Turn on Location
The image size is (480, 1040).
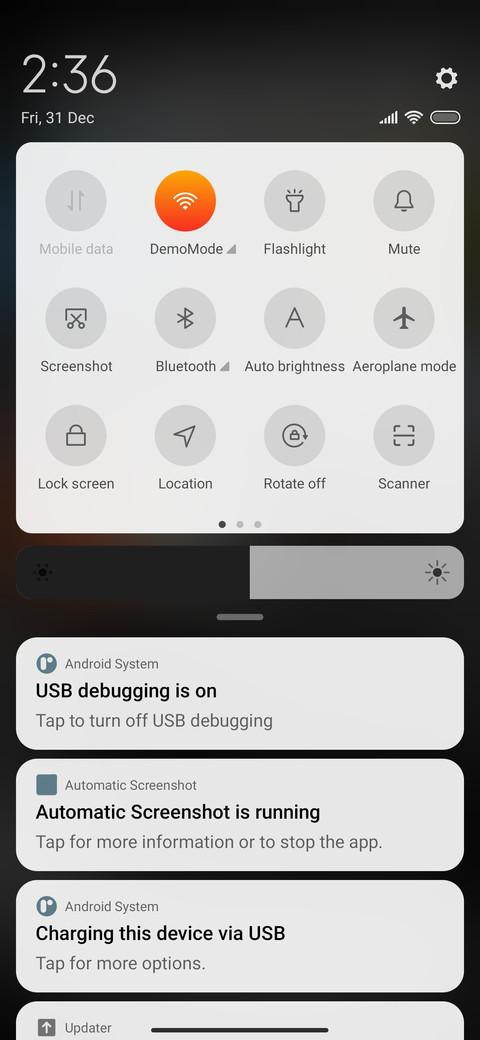click(185, 436)
